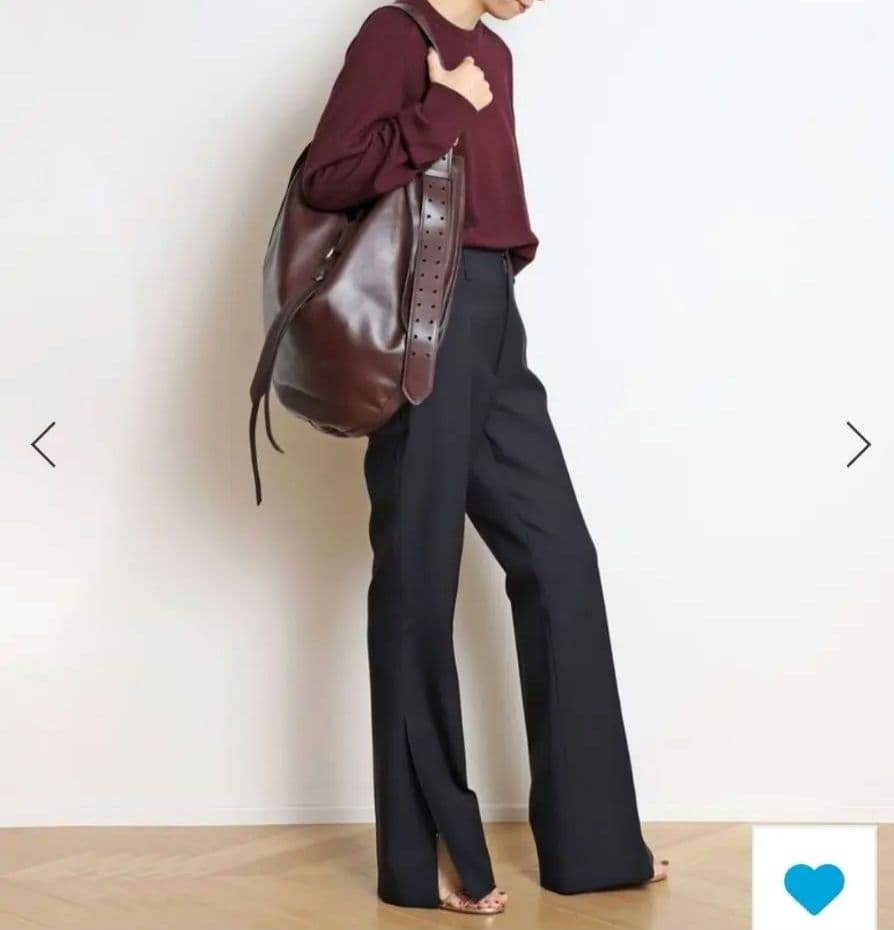Add this item to favorites with the heart
Viewport: 894px width, 930px height.
813,887
